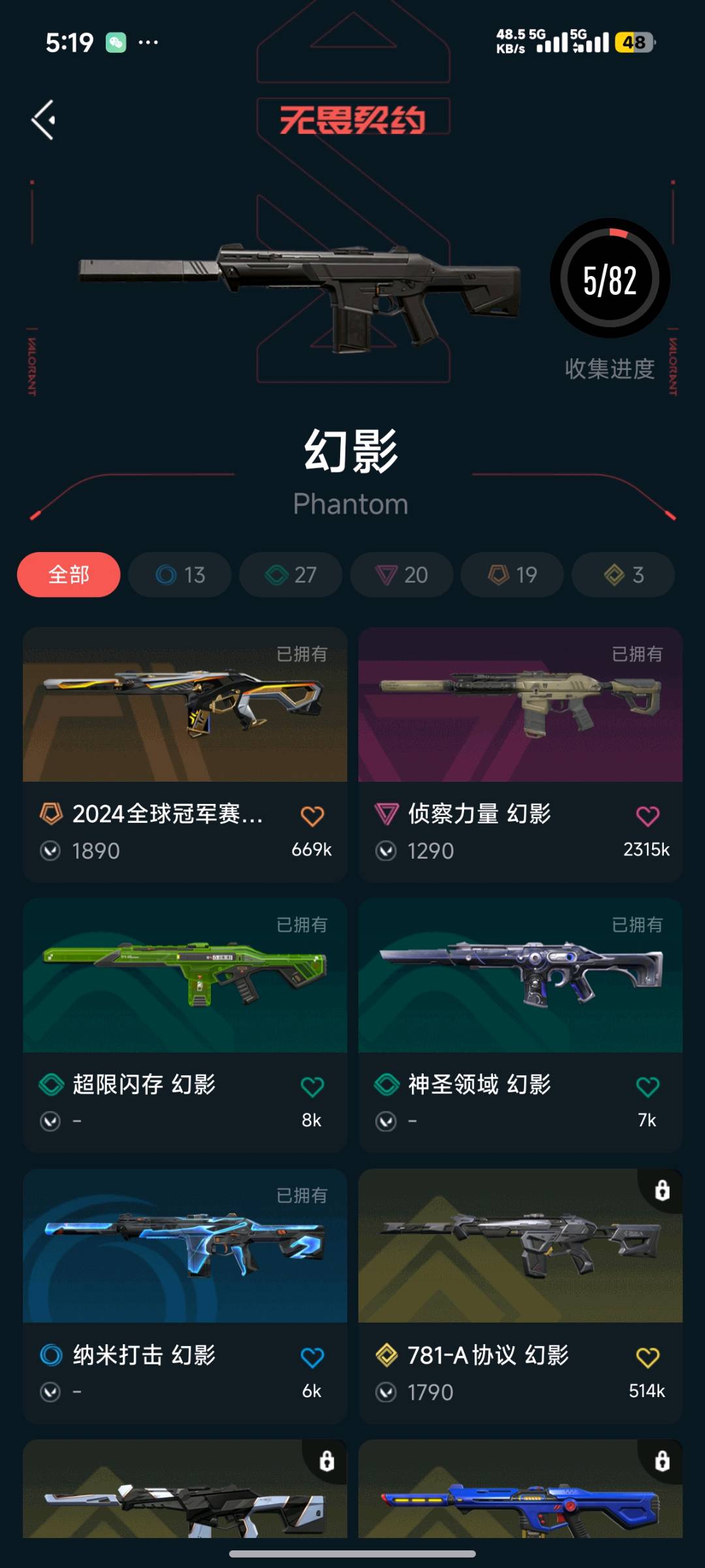Like the 2024全球冠军赛 skin with the heart icon

[312, 816]
